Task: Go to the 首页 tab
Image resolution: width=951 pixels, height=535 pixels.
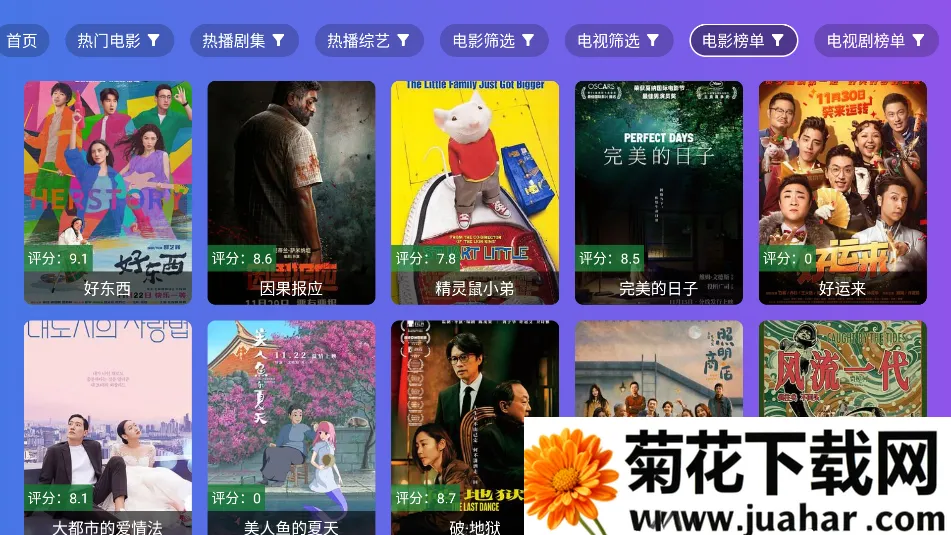Action: click(22, 41)
